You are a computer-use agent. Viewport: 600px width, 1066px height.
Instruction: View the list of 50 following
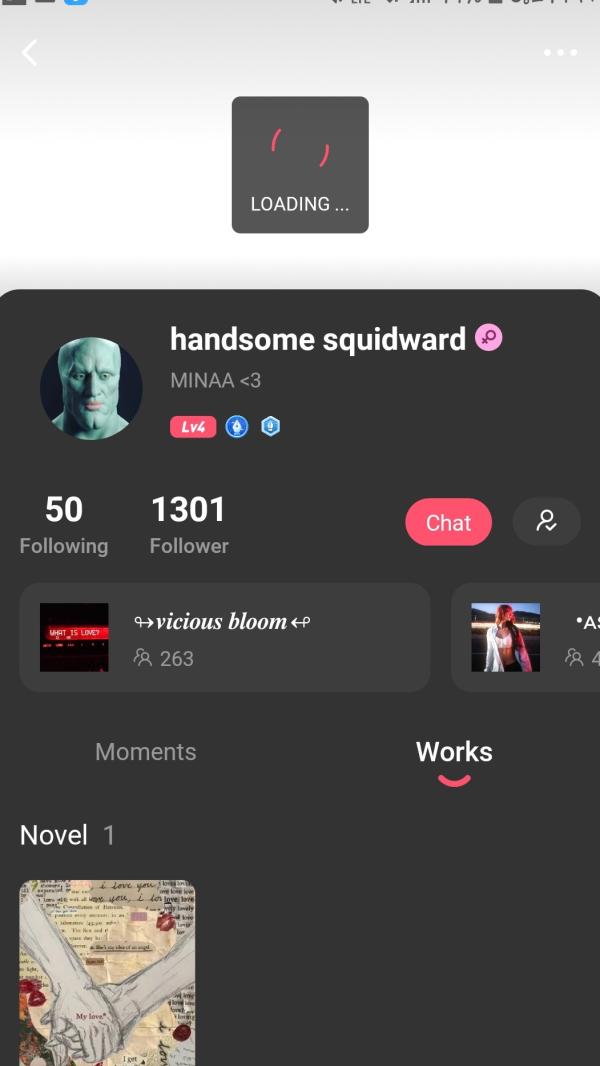click(64, 524)
